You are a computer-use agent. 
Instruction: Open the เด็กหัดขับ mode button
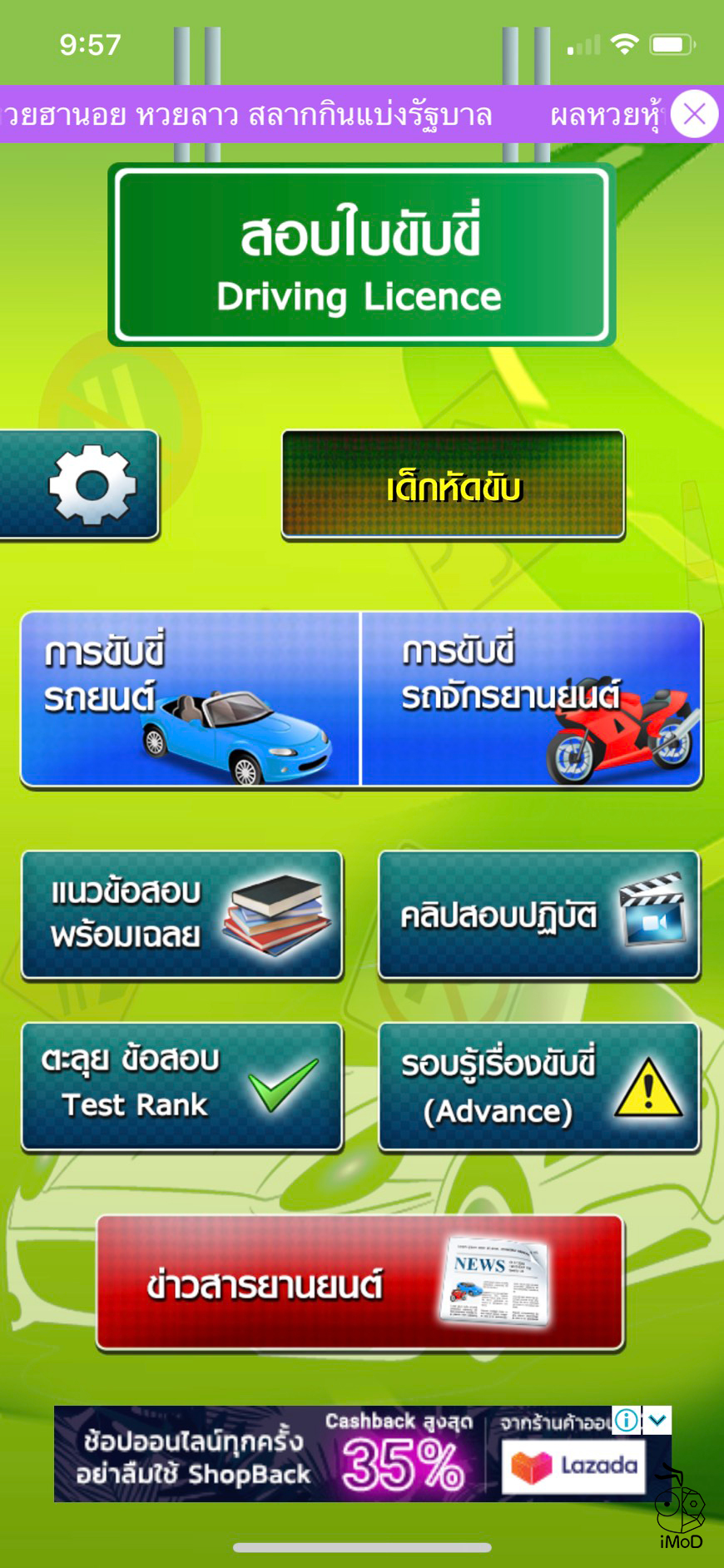tap(452, 485)
